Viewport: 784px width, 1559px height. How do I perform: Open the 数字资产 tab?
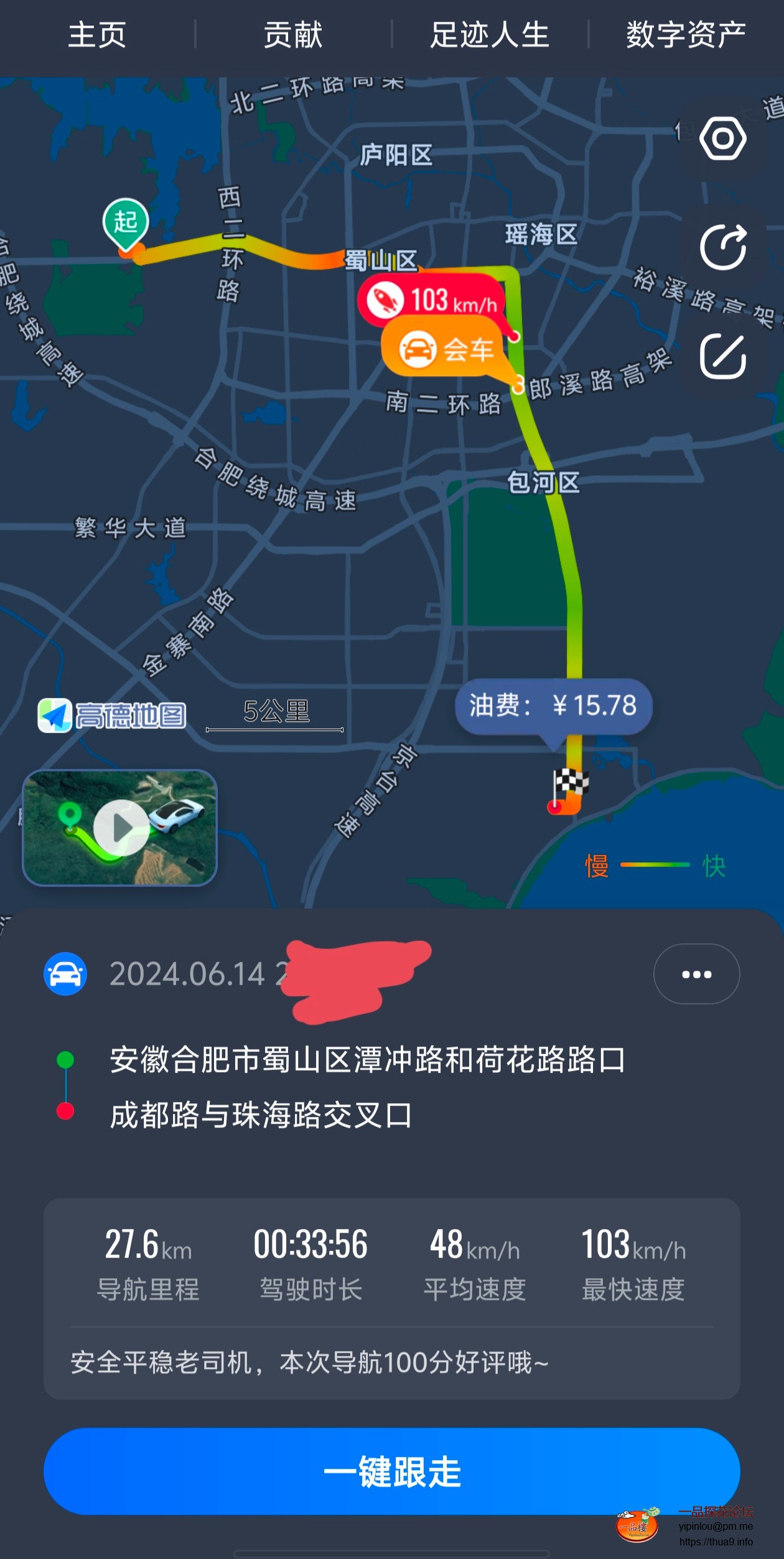click(686, 35)
